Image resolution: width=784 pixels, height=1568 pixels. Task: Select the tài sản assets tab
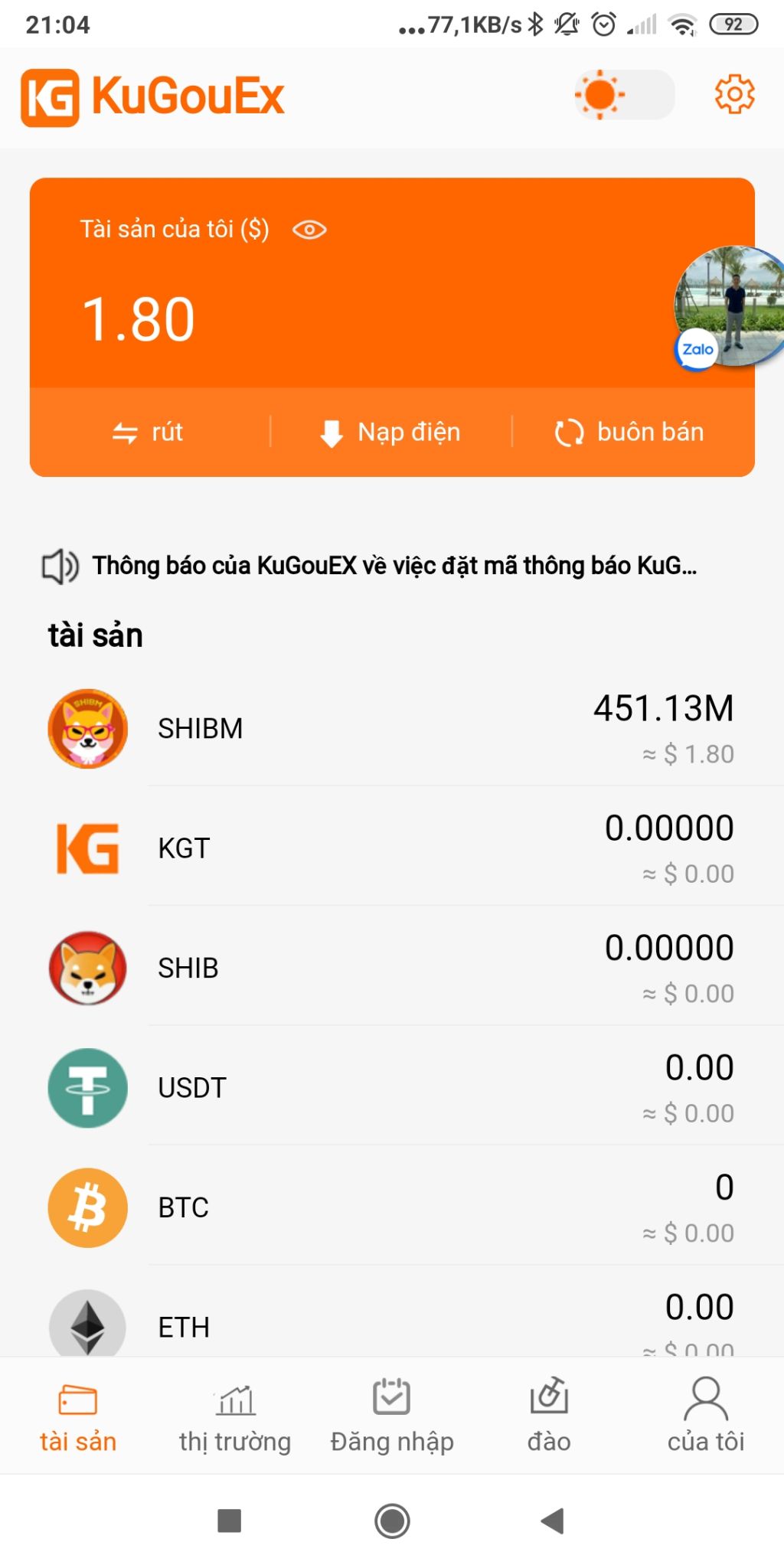point(78,1417)
